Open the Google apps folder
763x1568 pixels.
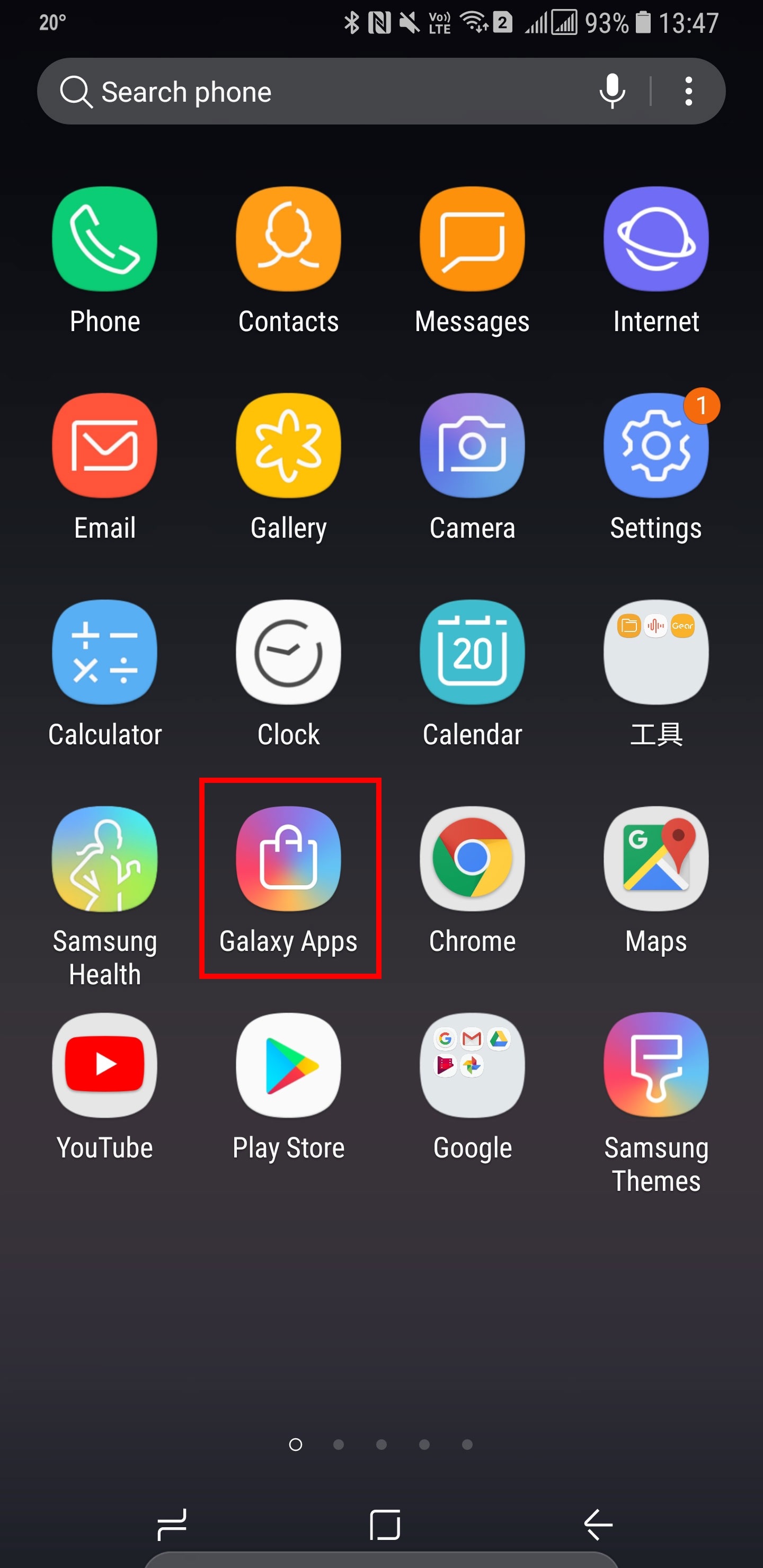(x=472, y=1065)
